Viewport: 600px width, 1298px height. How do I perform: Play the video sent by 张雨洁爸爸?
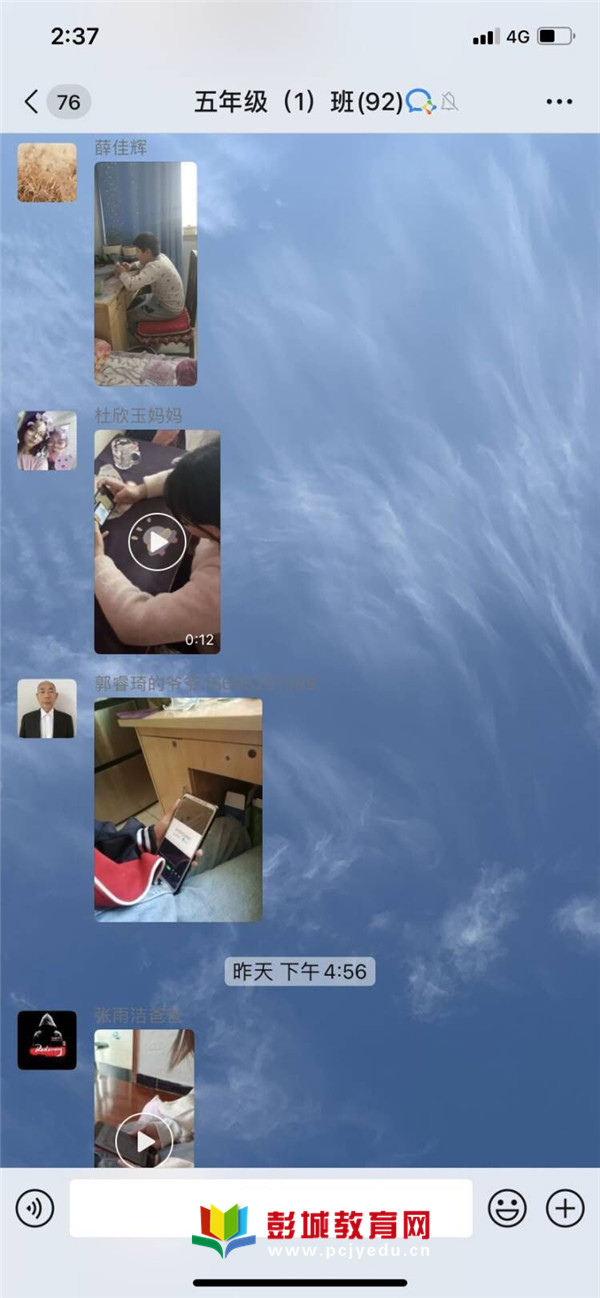click(144, 1140)
